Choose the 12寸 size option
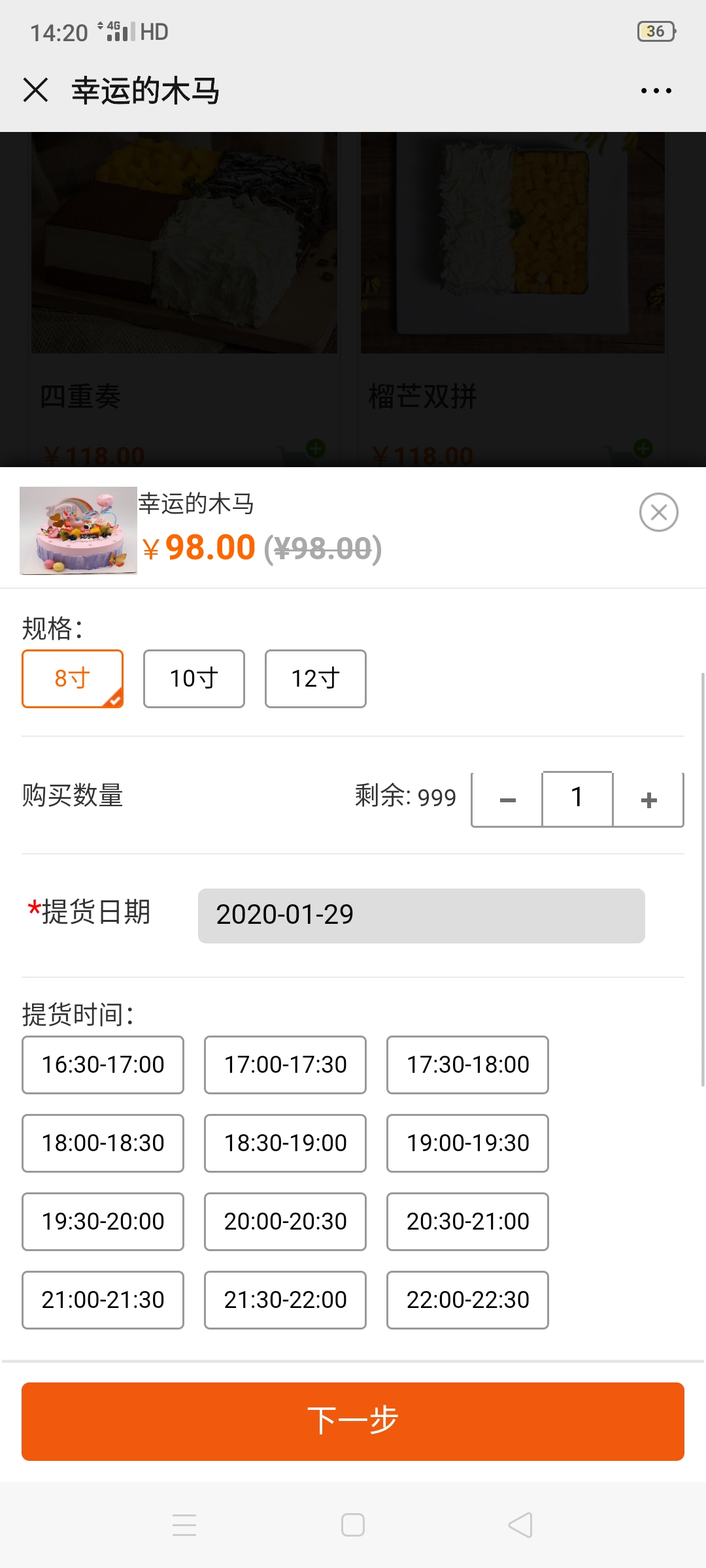 [x=316, y=679]
